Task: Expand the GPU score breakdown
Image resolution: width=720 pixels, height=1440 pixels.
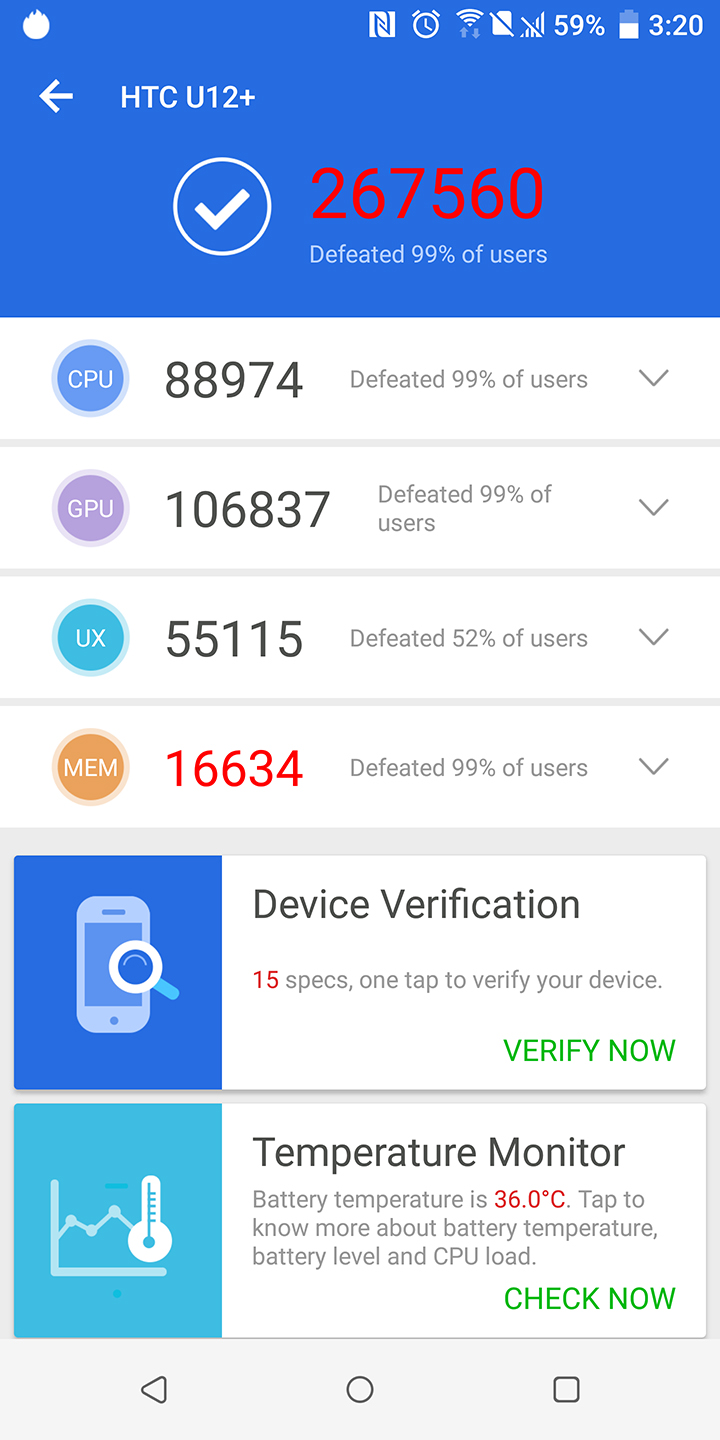Action: click(653, 508)
